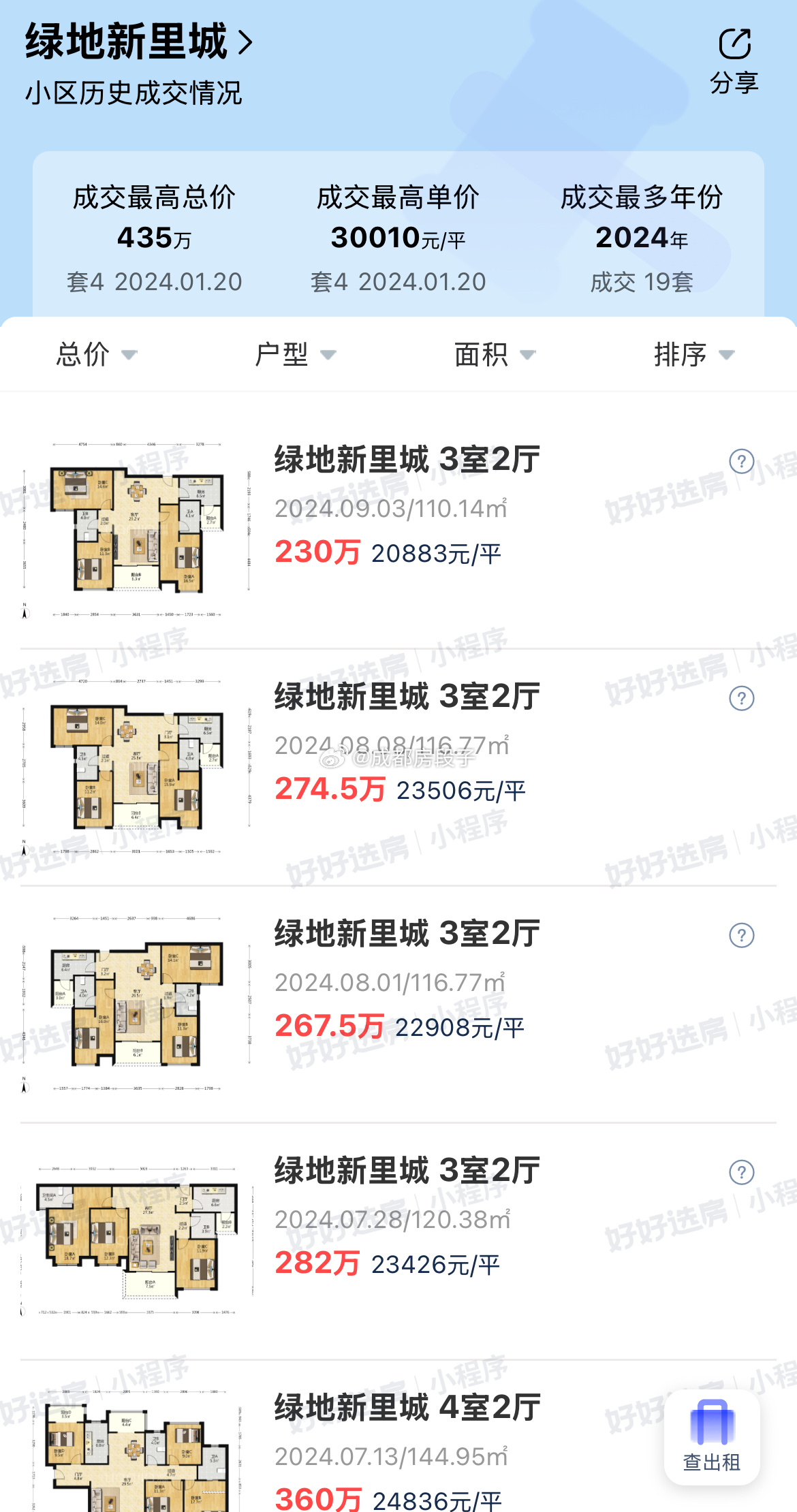Expand the 排序 sort dropdown
The image size is (797, 1512).
693,354
